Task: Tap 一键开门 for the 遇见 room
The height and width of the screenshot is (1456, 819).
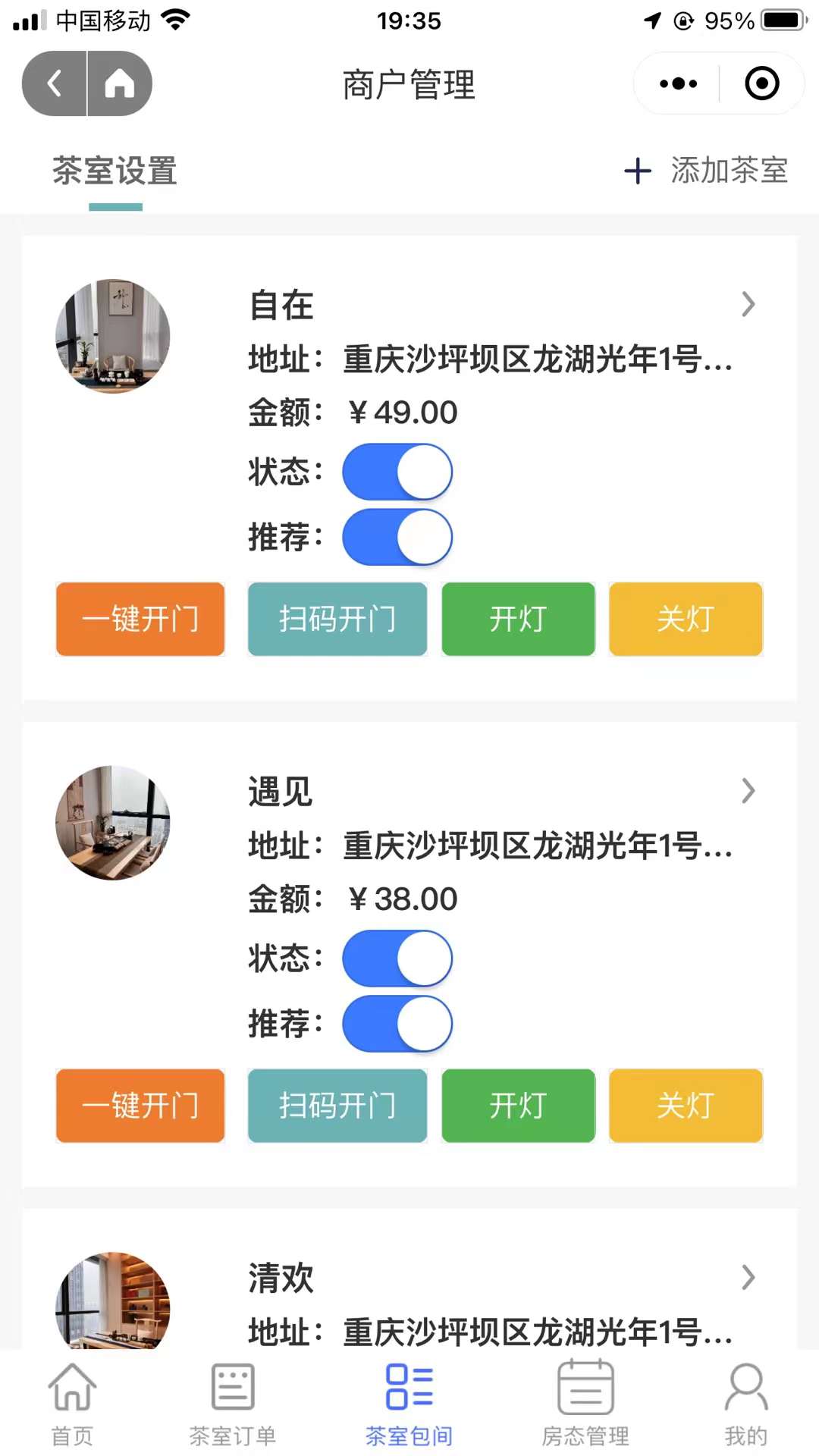Action: click(x=140, y=1106)
